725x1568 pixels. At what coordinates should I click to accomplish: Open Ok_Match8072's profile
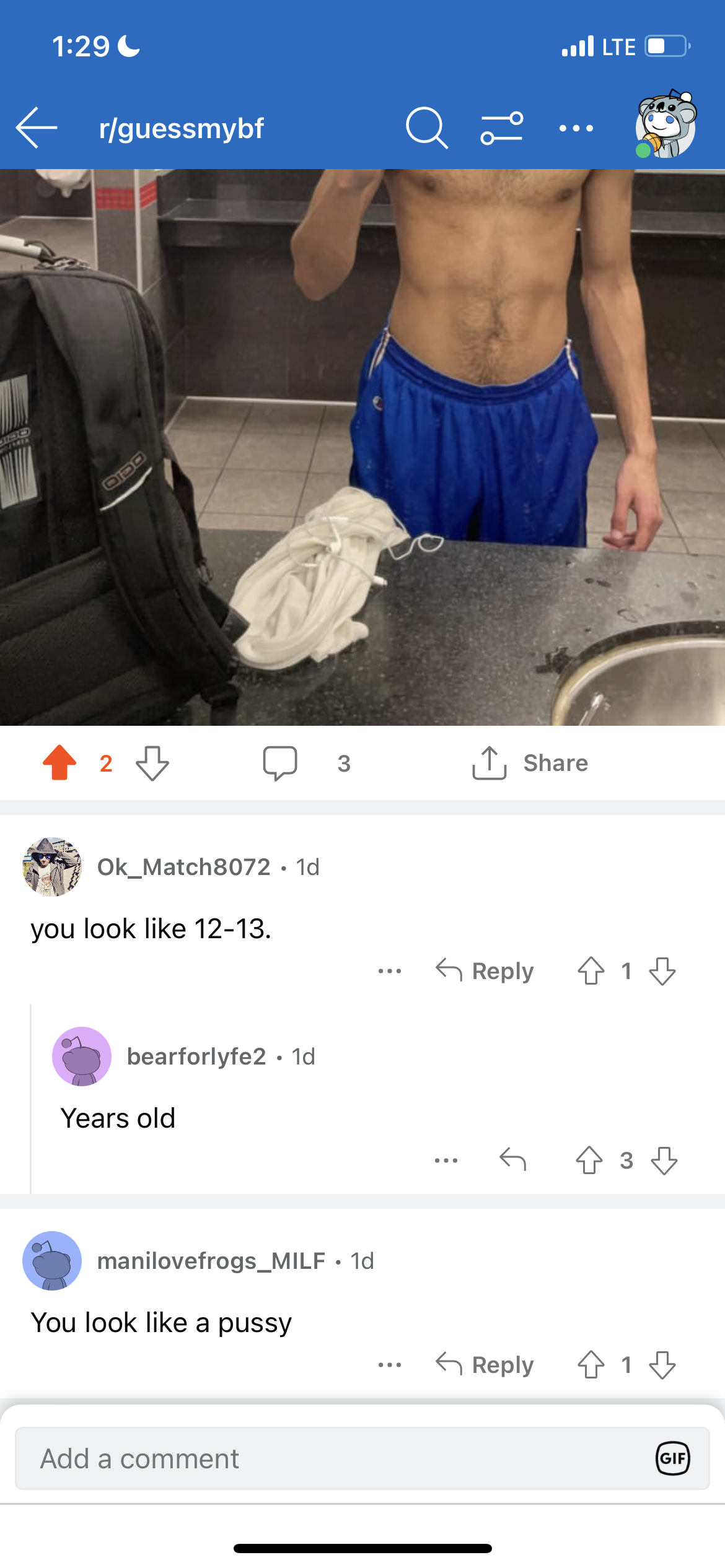tap(183, 867)
